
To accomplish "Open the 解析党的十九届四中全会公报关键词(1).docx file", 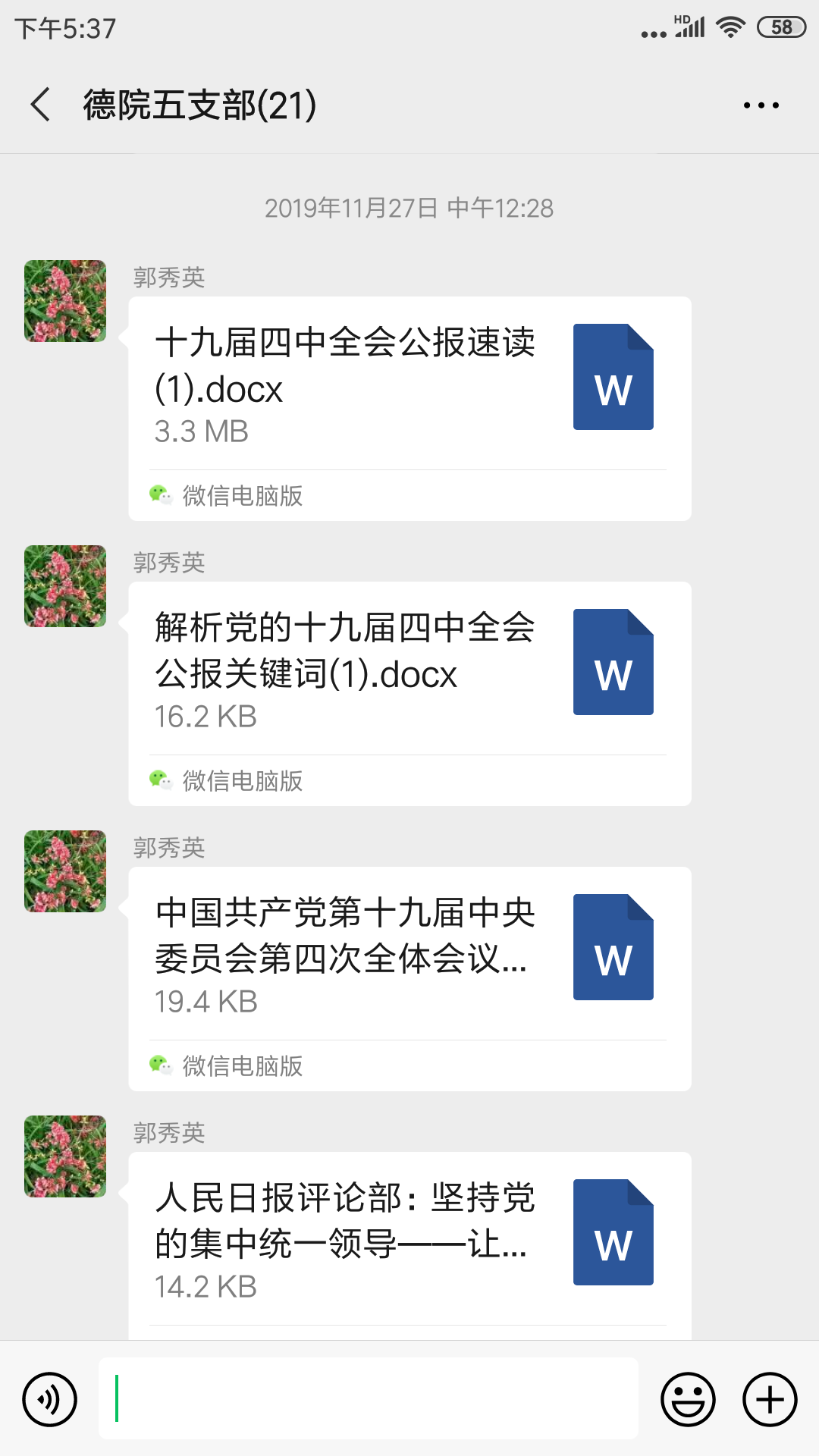I will point(409,694).
